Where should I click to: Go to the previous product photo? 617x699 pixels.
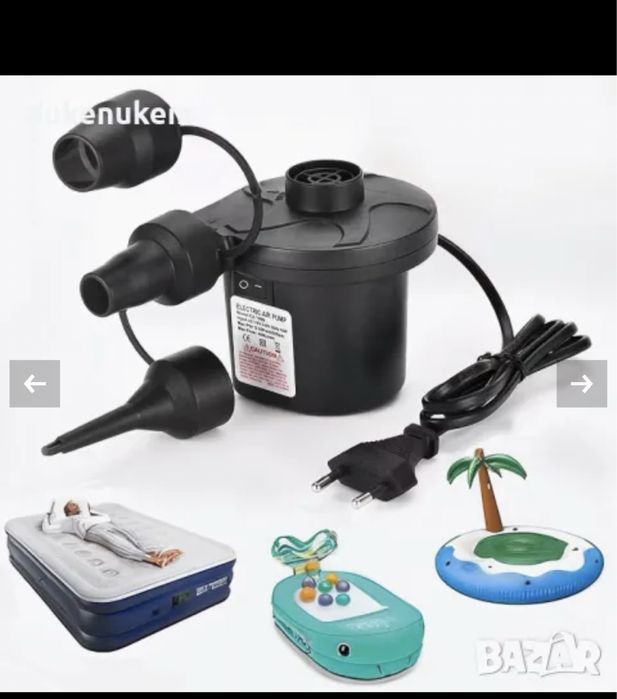(35, 384)
